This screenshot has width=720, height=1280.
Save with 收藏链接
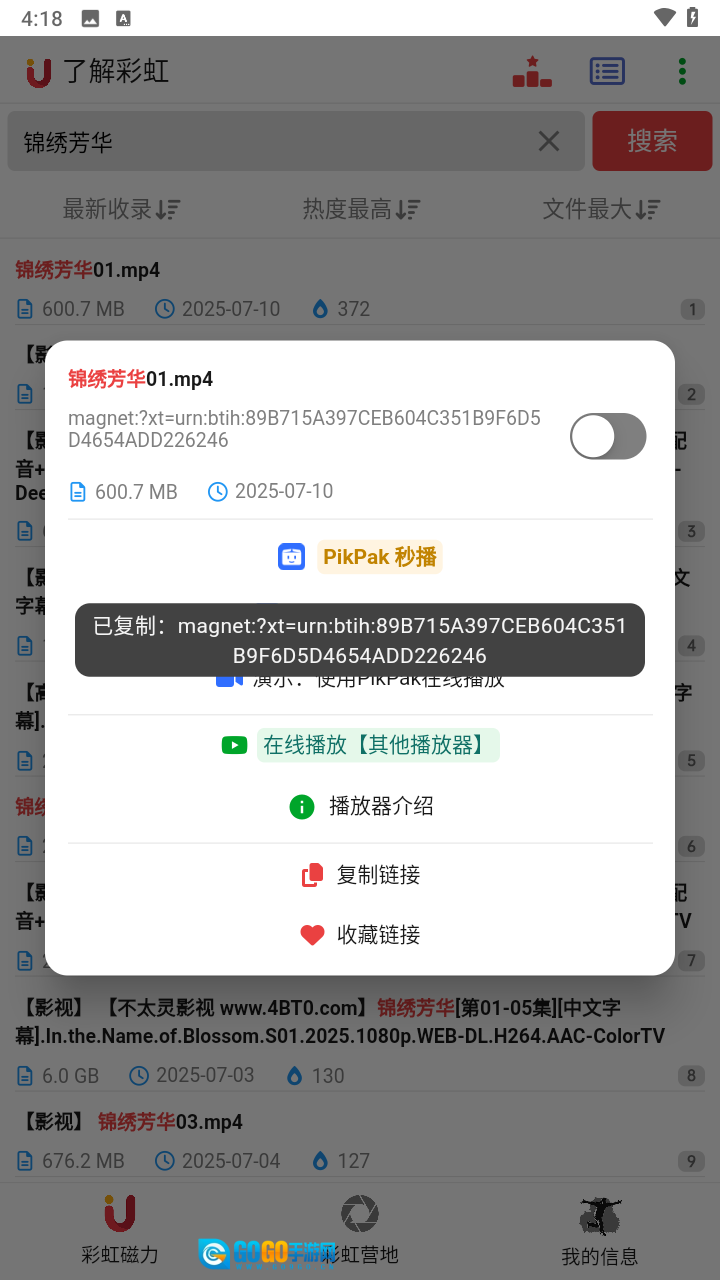pyautogui.click(x=360, y=935)
